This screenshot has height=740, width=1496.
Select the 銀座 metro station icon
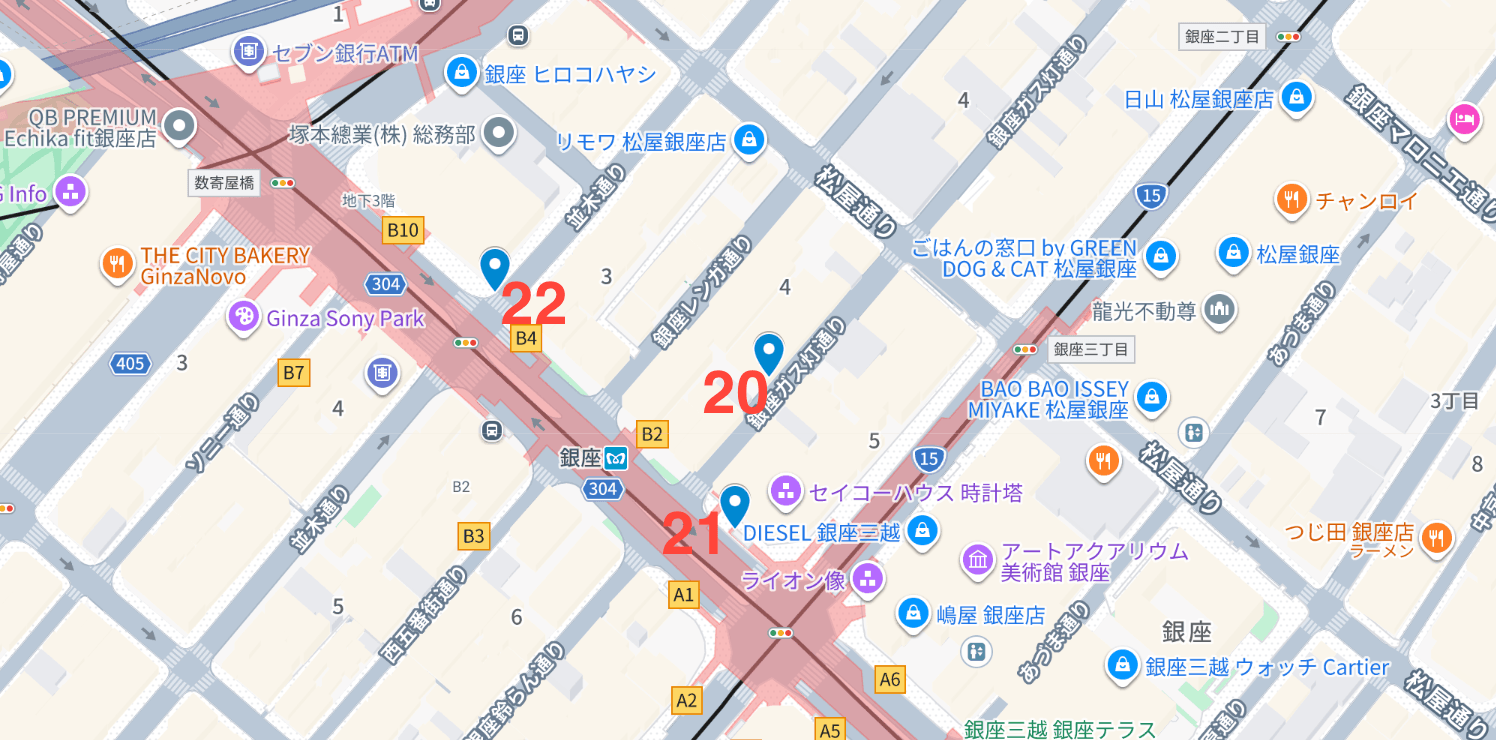click(x=618, y=458)
